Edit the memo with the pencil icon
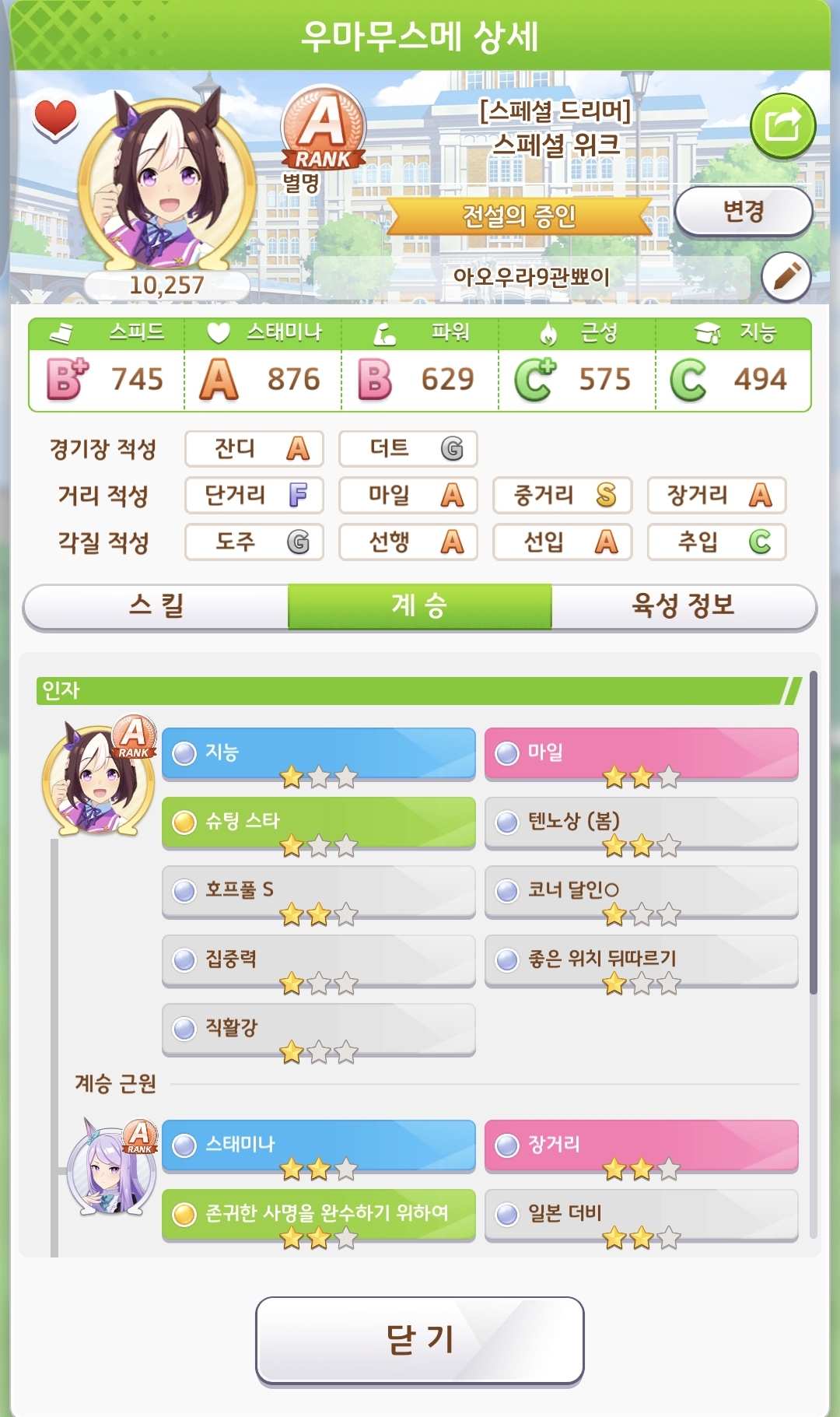840x1417 pixels. 786,276
